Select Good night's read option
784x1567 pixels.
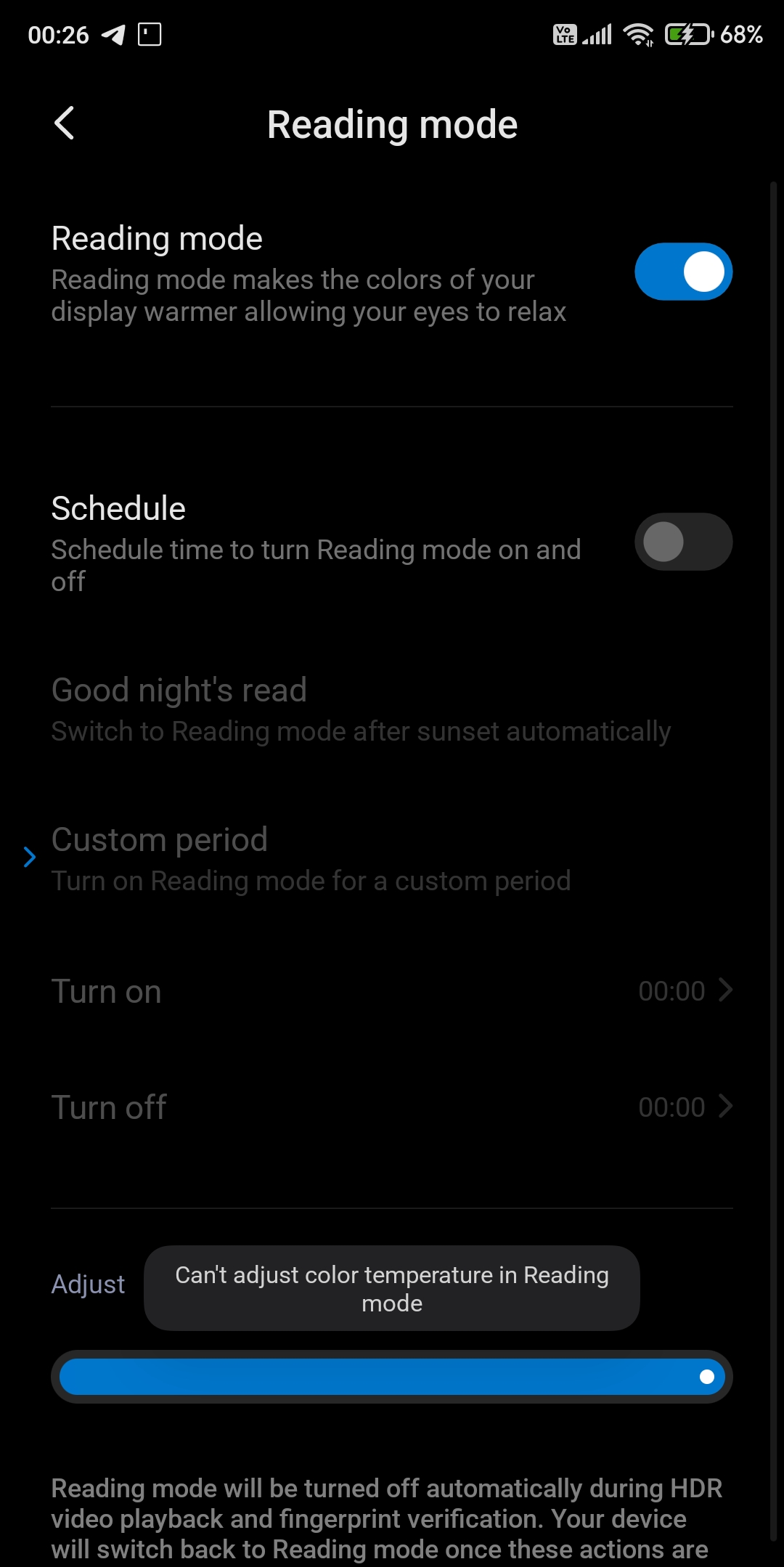(x=392, y=709)
